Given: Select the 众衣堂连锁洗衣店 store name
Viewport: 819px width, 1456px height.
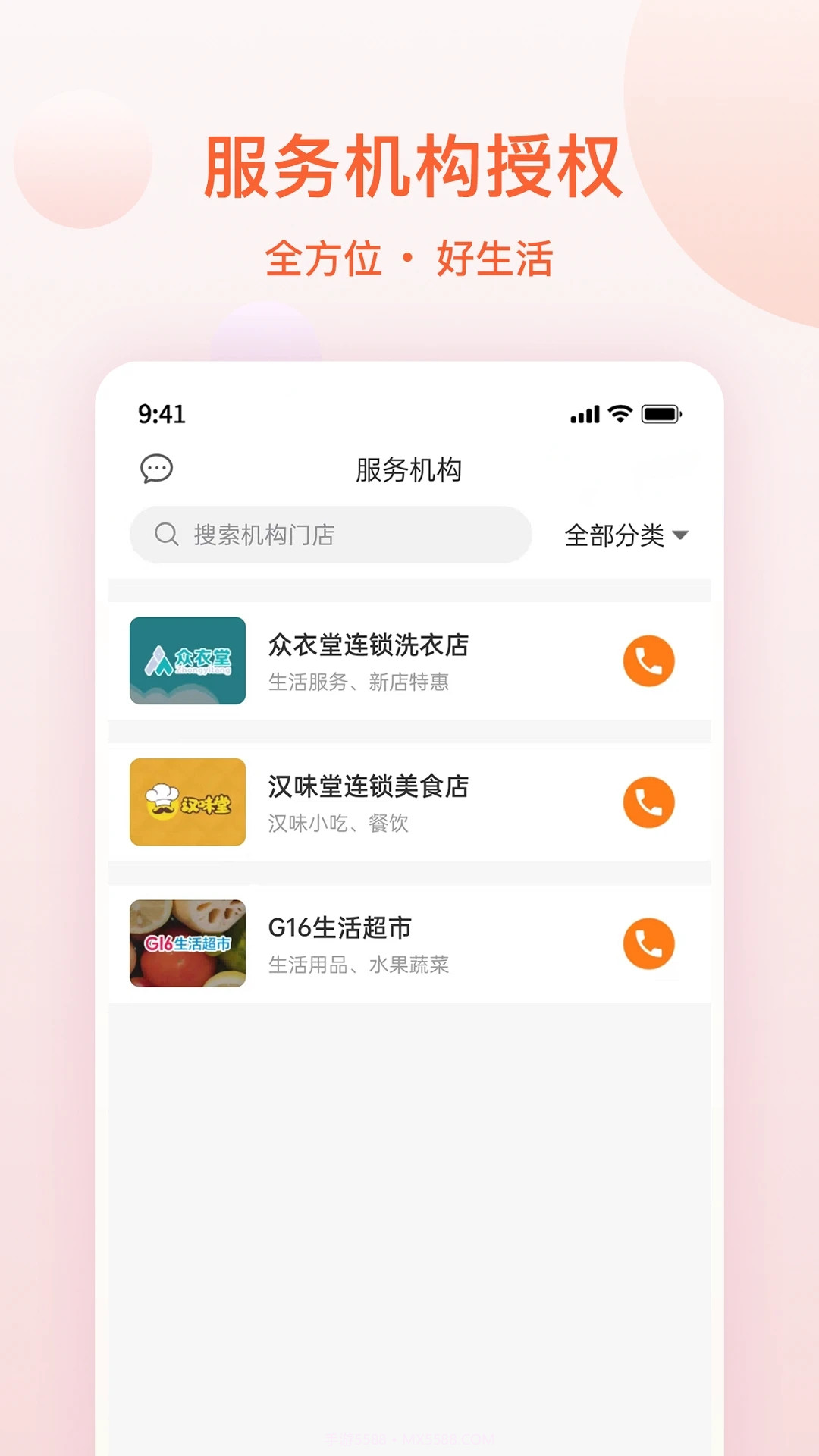Looking at the screenshot, I should click(x=369, y=647).
